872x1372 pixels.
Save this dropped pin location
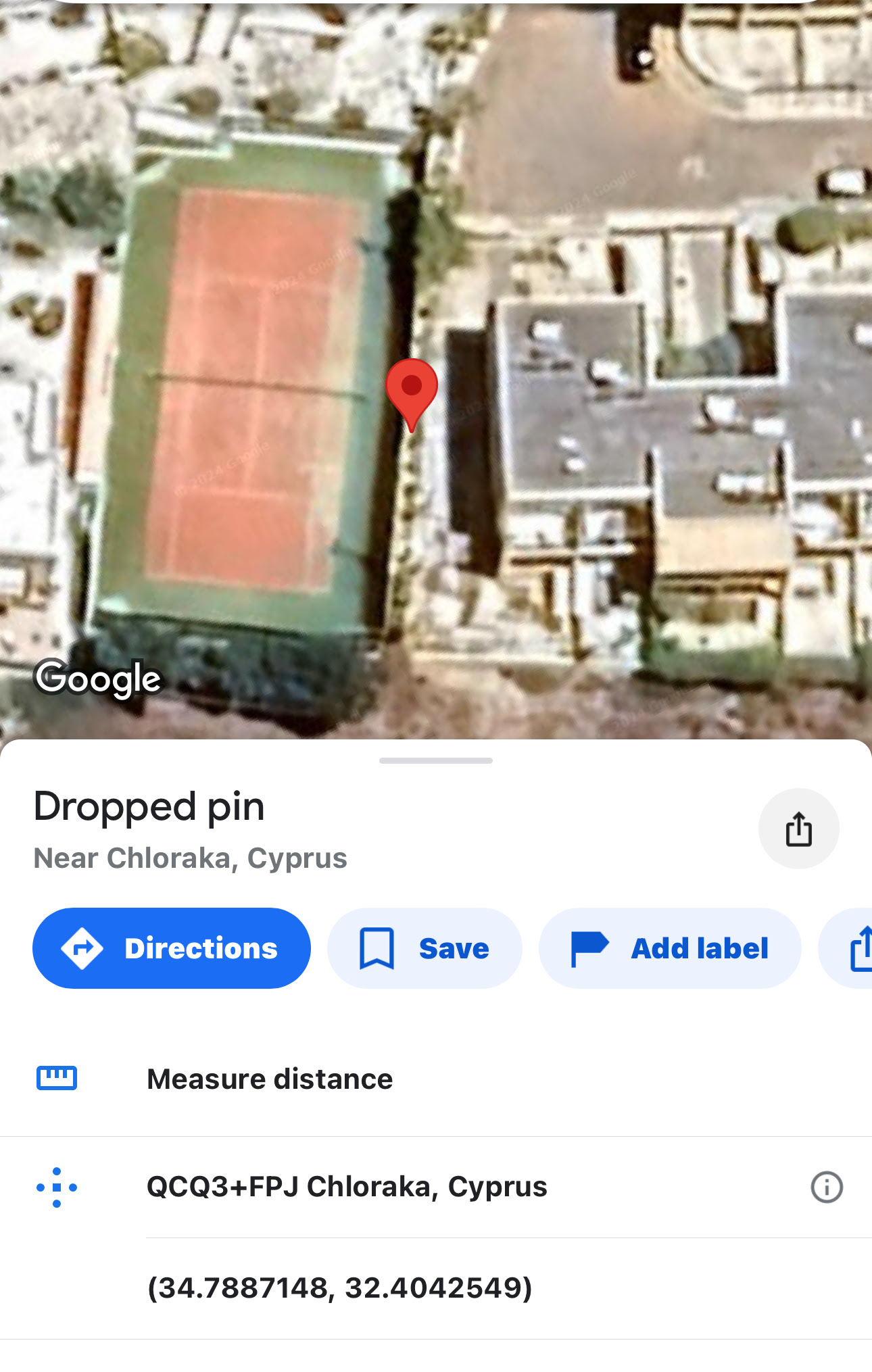coord(425,948)
